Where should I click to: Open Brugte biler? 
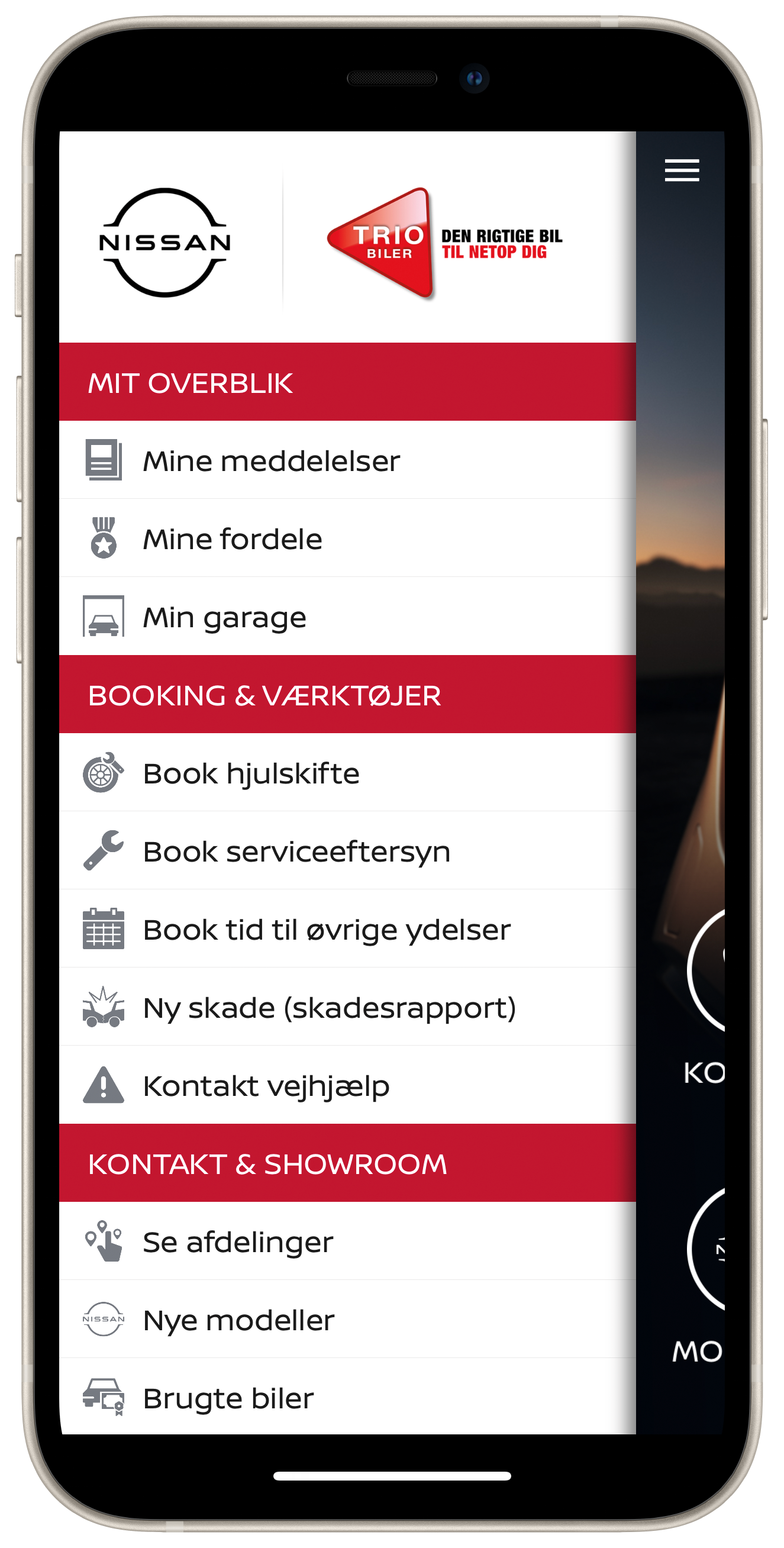347,1397
